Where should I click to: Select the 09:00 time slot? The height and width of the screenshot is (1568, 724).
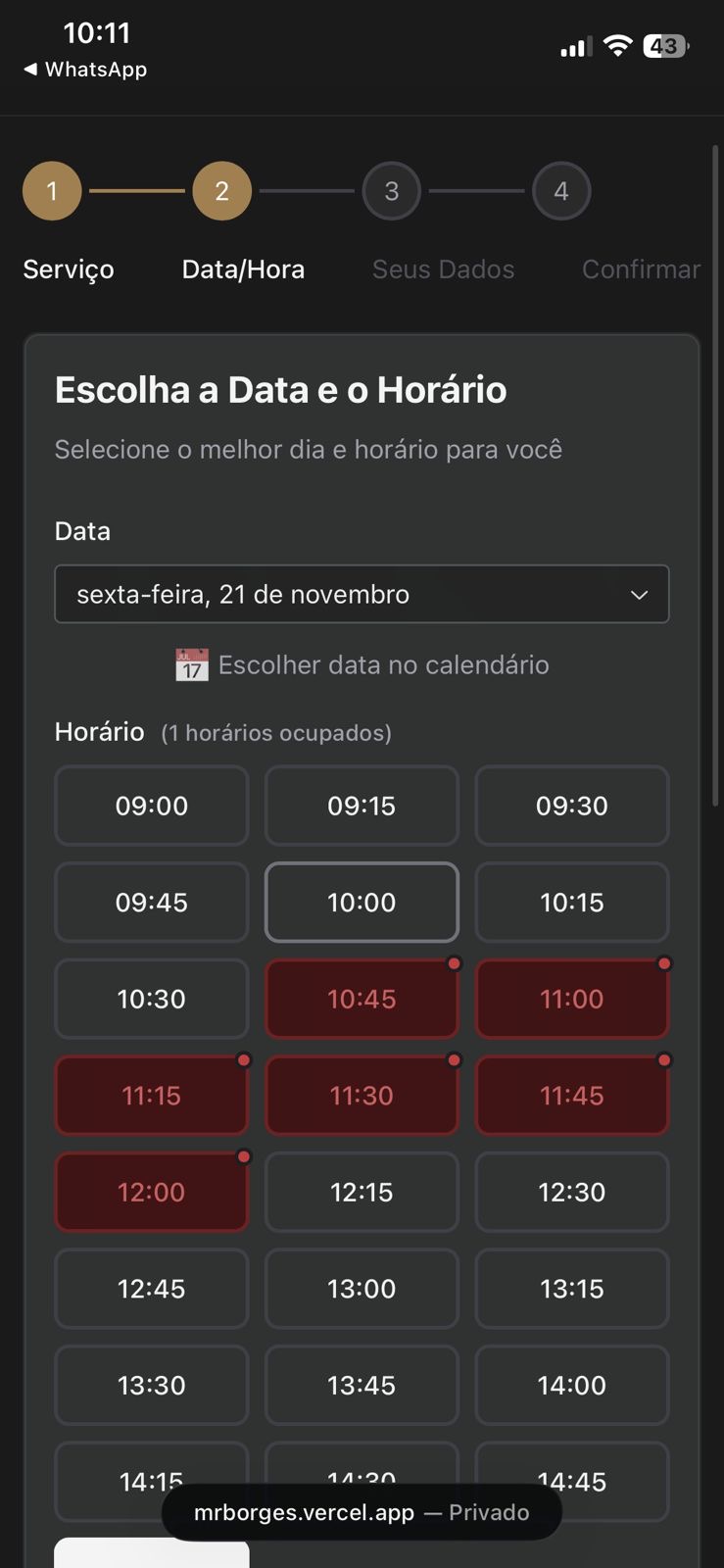(152, 806)
